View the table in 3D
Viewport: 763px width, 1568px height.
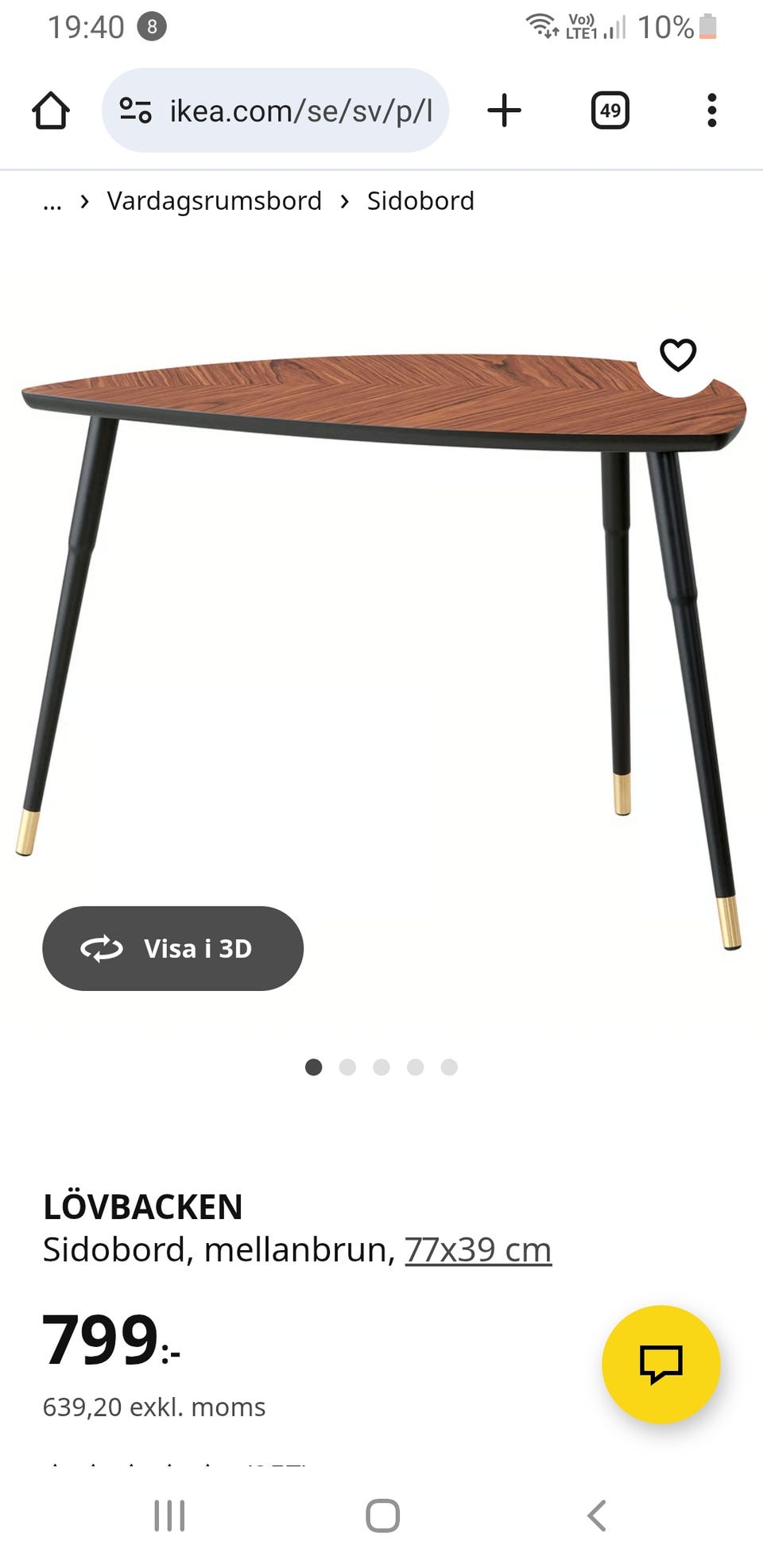coord(172,948)
